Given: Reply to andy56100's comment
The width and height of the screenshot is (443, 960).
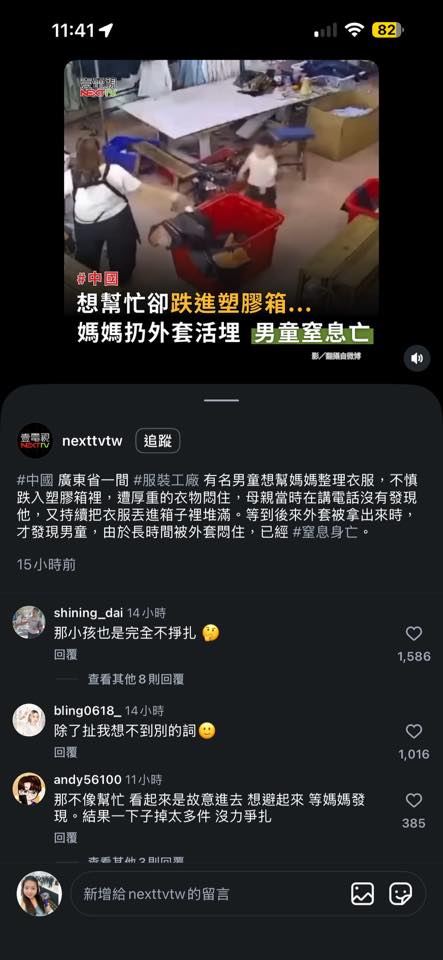Looking at the screenshot, I should tap(65, 838).
